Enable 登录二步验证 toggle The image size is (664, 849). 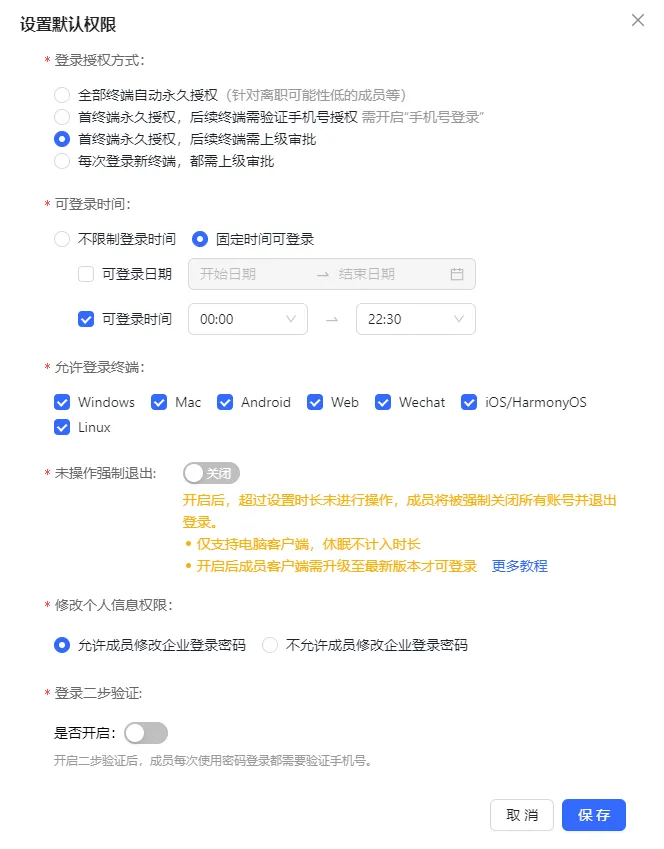click(x=146, y=733)
